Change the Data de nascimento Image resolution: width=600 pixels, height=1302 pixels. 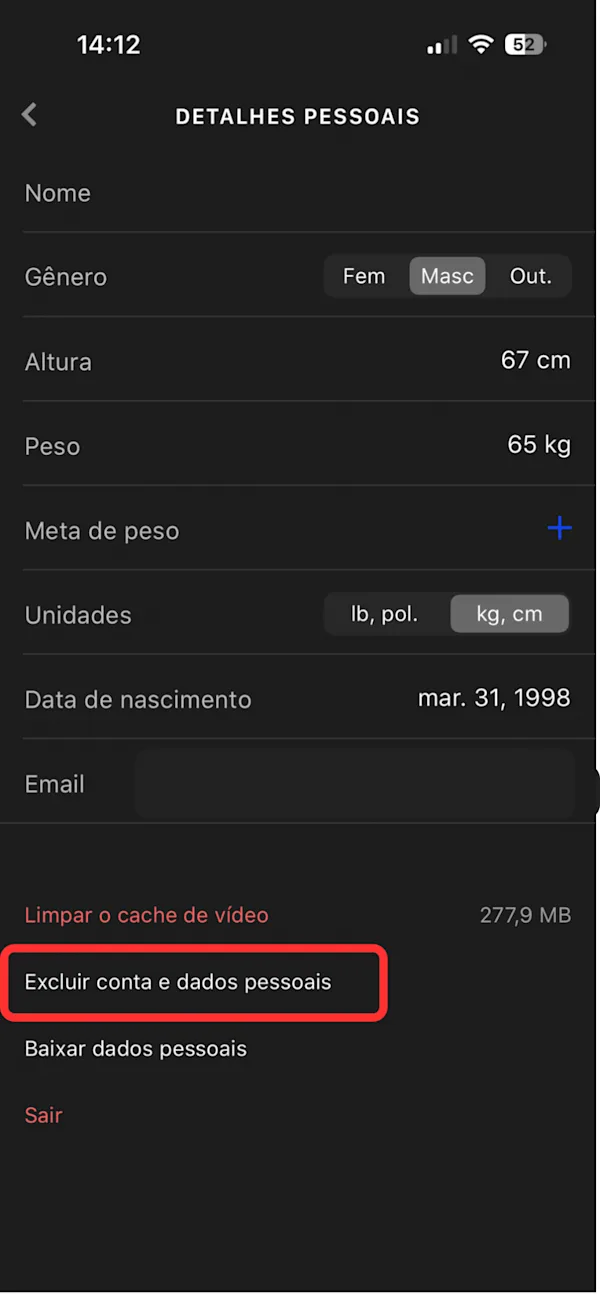(298, 698)
